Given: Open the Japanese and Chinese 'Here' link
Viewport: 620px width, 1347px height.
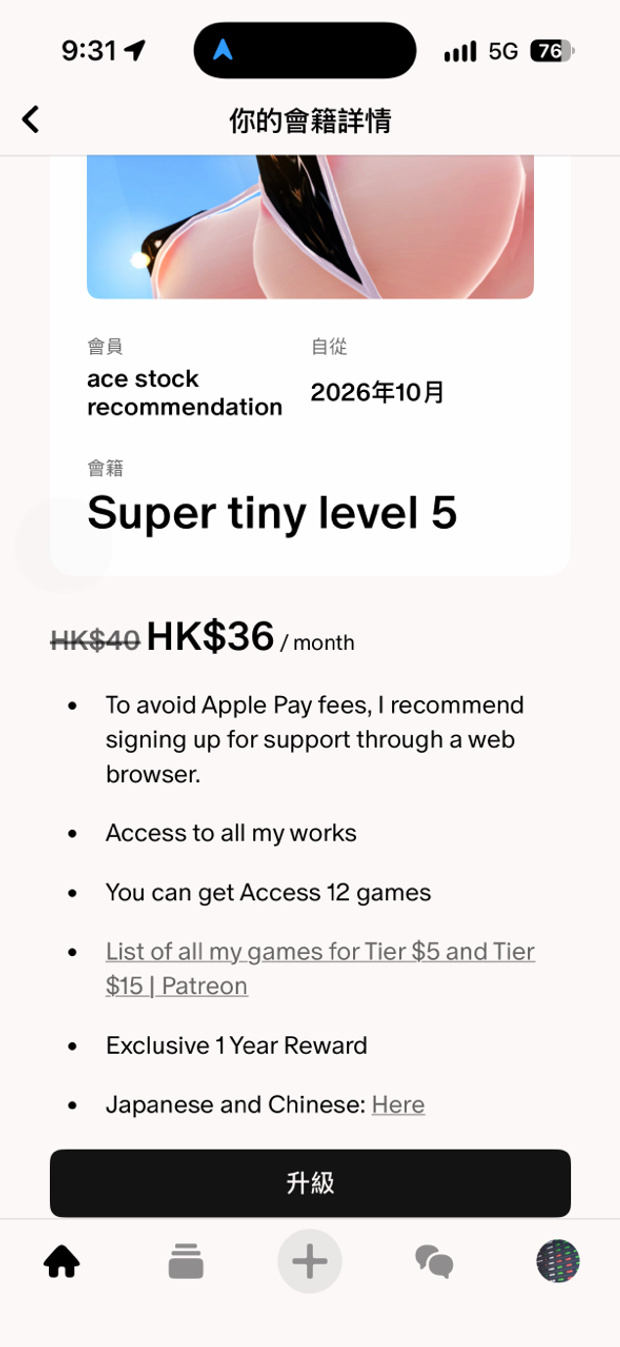Looking at the screenshot, I should click(398, 1104).
